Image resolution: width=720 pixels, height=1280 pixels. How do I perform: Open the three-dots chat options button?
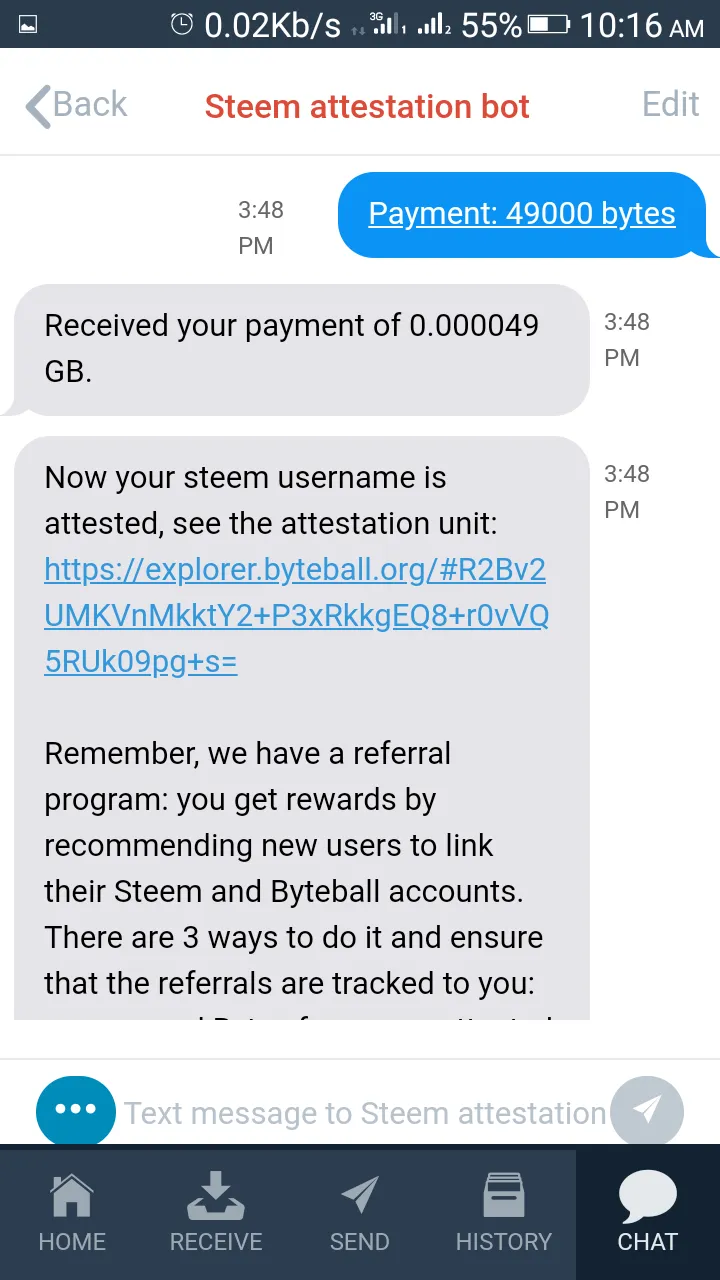click(x=76, y=1110)
